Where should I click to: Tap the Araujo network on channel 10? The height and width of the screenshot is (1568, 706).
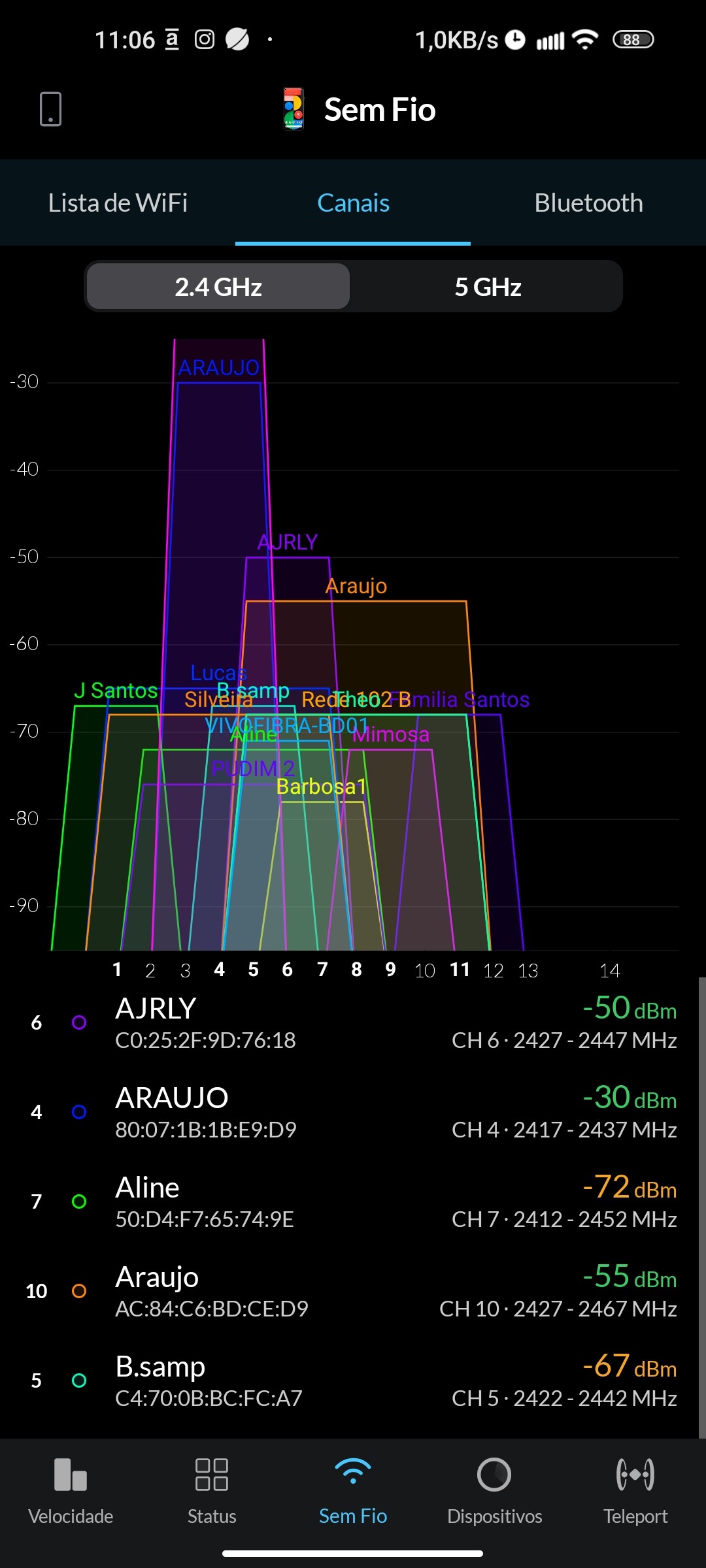[353, 1292]
